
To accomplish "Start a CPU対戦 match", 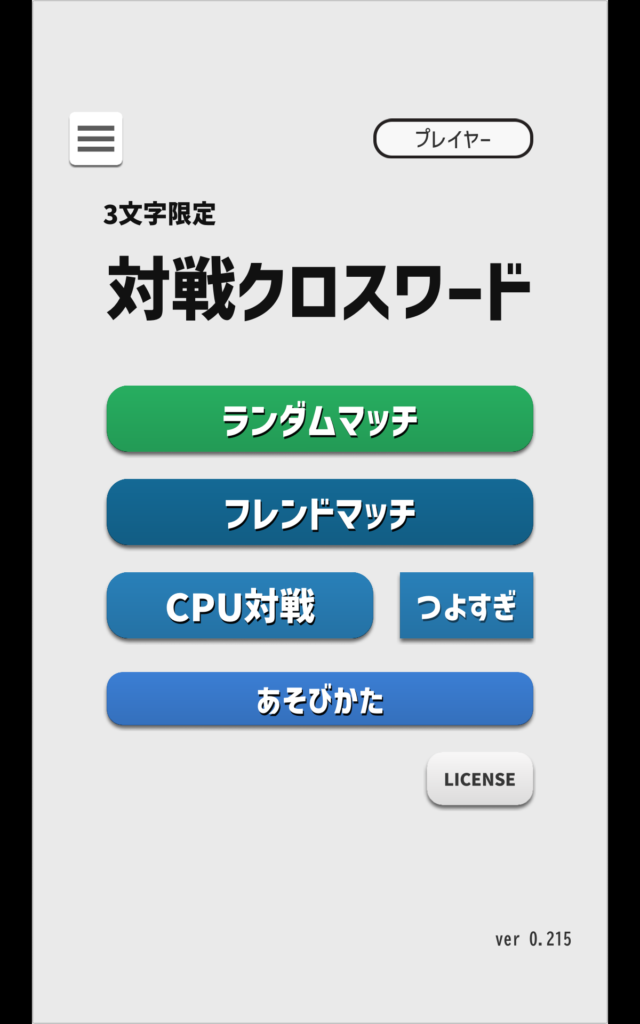I will click(240, 606).
